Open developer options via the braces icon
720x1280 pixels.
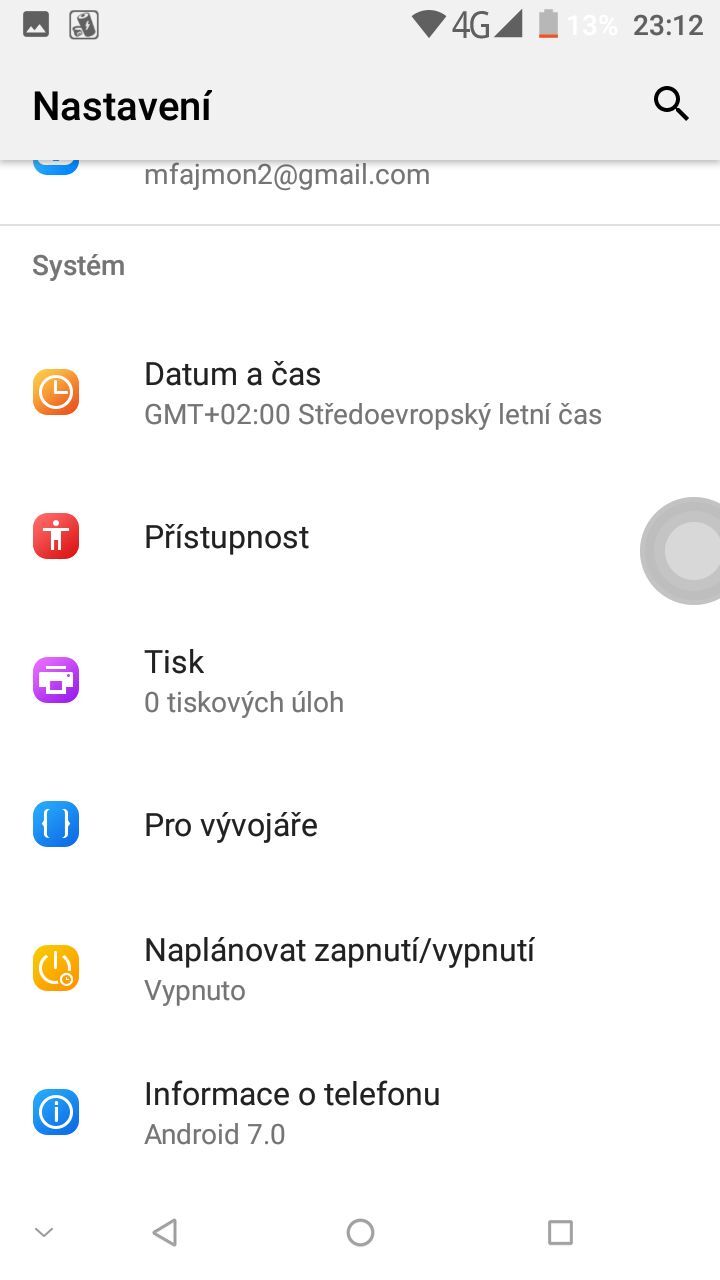point(56,824)
